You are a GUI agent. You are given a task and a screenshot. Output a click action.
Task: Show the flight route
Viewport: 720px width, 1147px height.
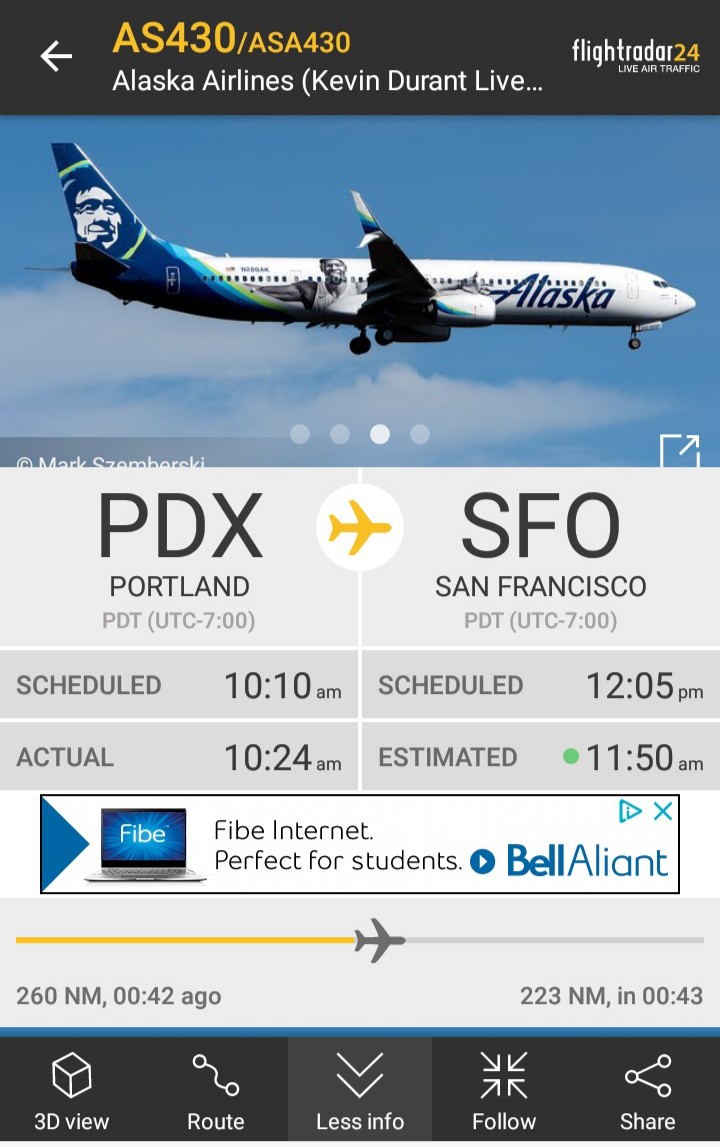pos(215,1091)
